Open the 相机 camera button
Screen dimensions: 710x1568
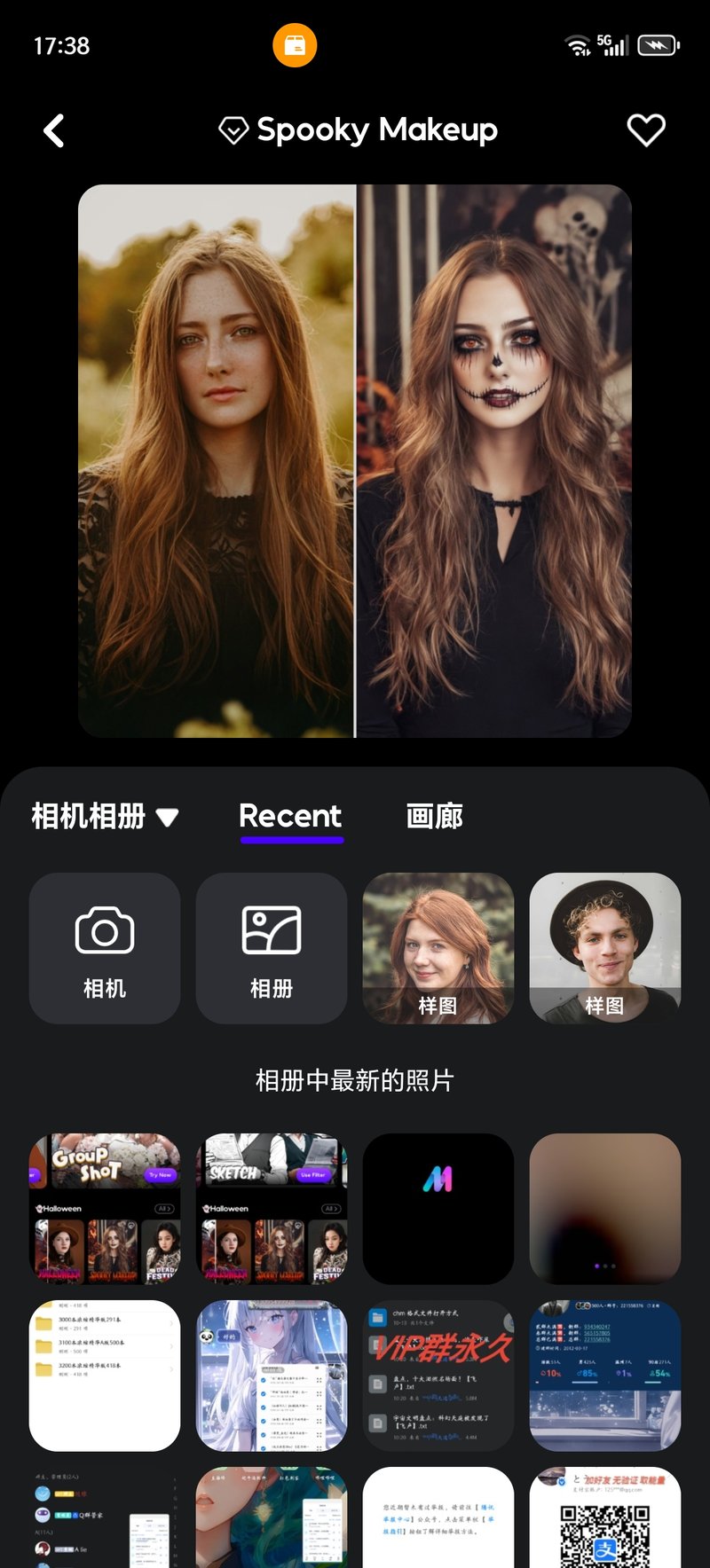(105, 948)
